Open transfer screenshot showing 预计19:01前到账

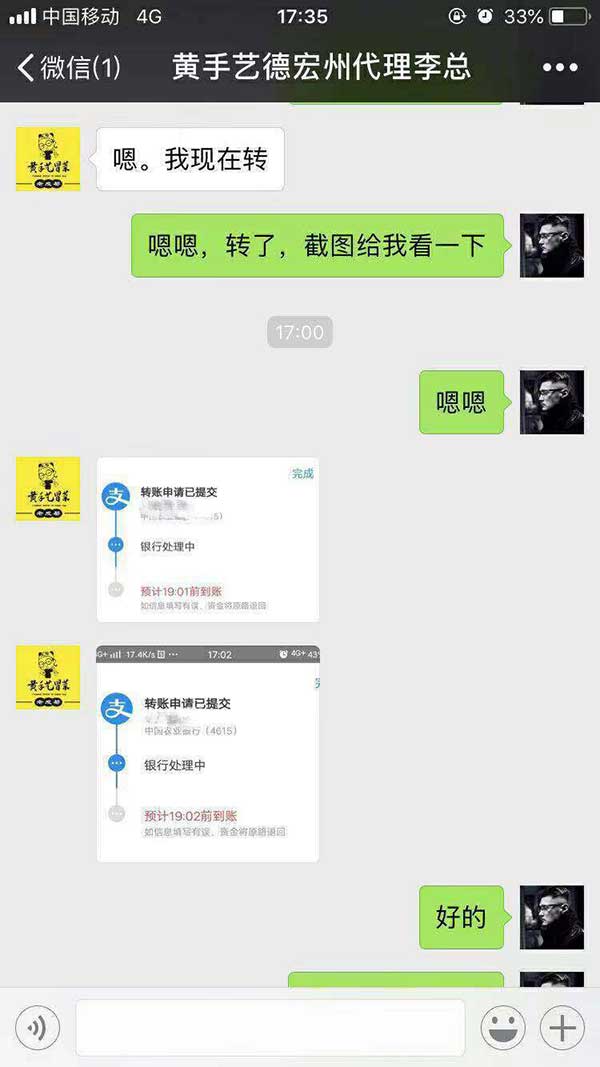[x=207, y=540]
